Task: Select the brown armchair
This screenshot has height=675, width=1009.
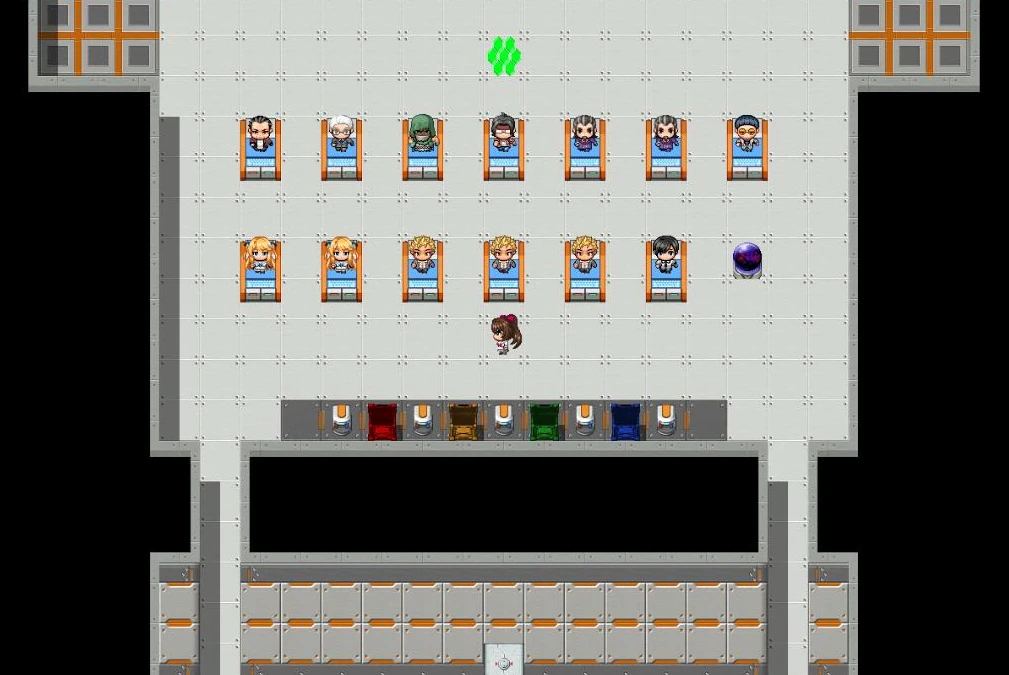Action: pyautogui.click(x=463, y=422)
